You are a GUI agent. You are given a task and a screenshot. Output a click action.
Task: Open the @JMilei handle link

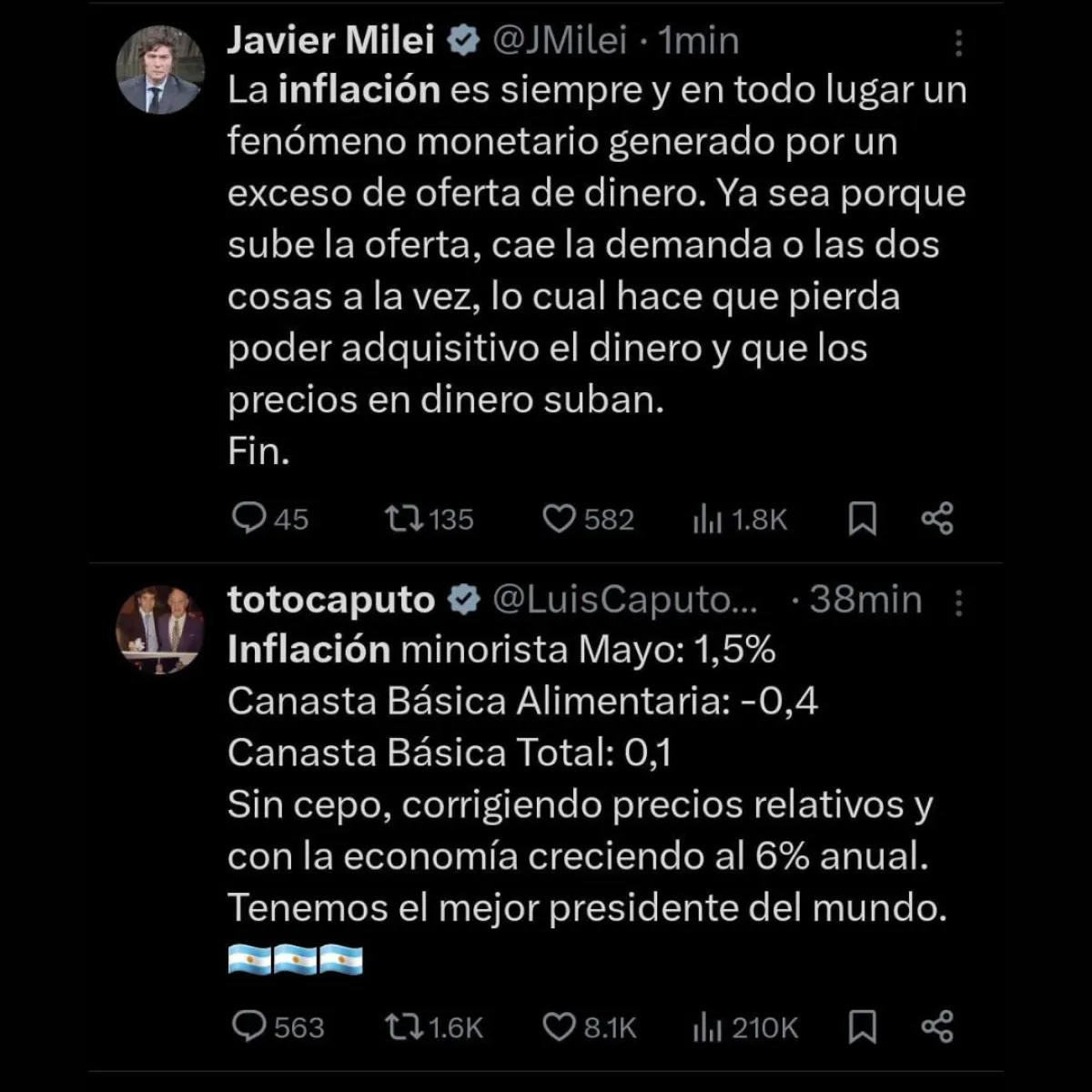[560, 41]
